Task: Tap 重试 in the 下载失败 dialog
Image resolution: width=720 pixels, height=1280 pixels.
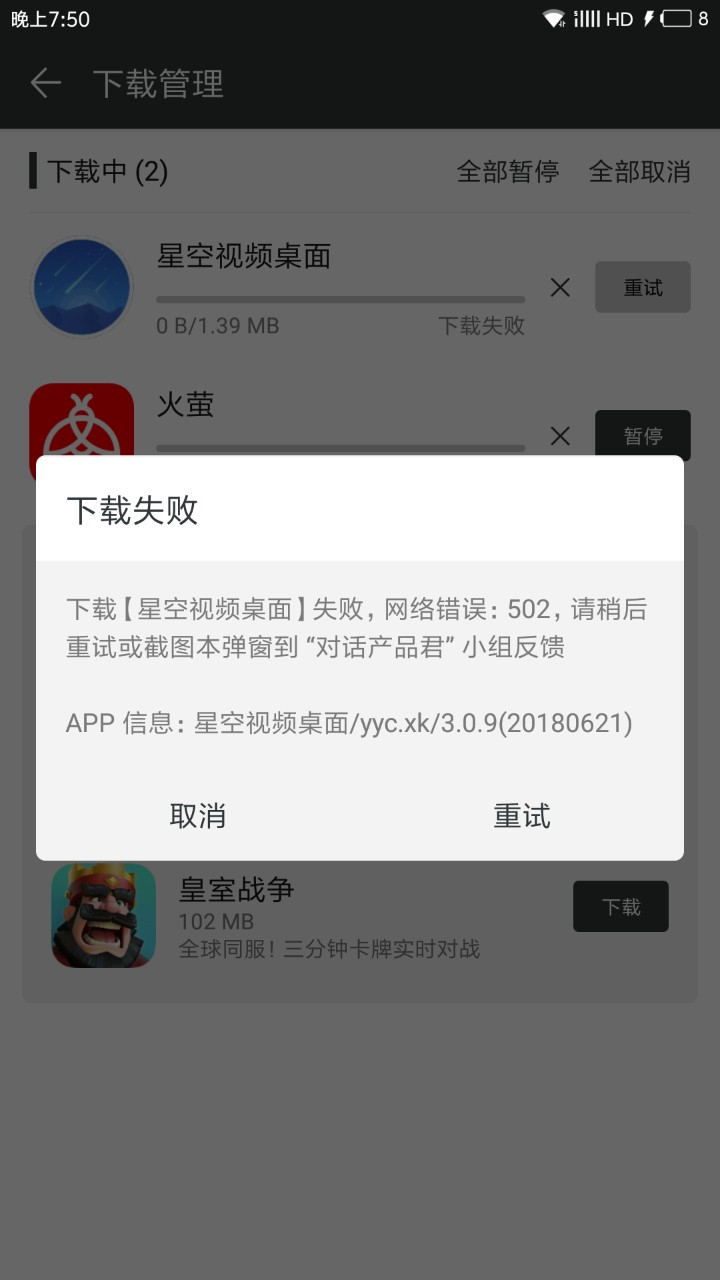Action: point(521,816)
